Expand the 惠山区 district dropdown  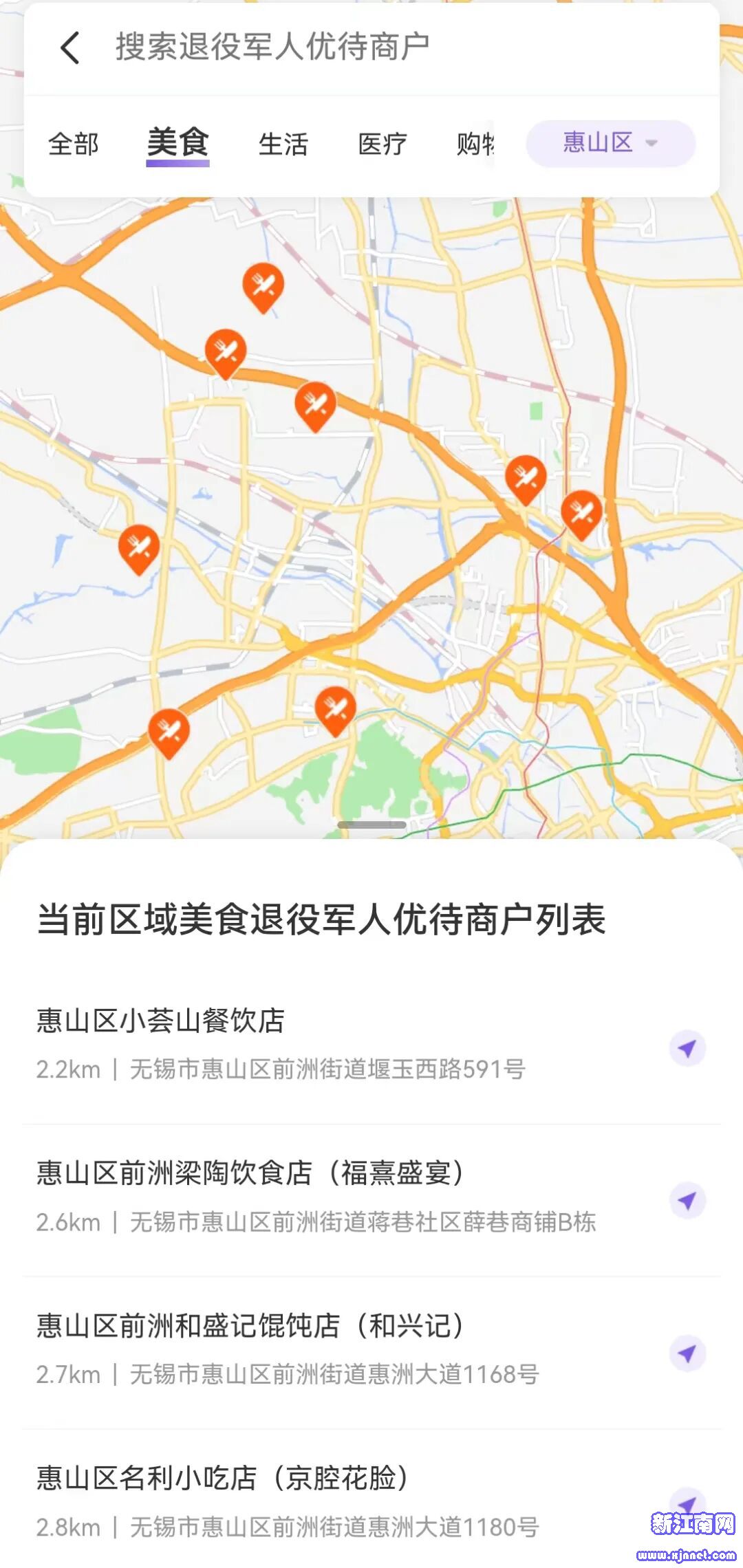click(610, 143)
